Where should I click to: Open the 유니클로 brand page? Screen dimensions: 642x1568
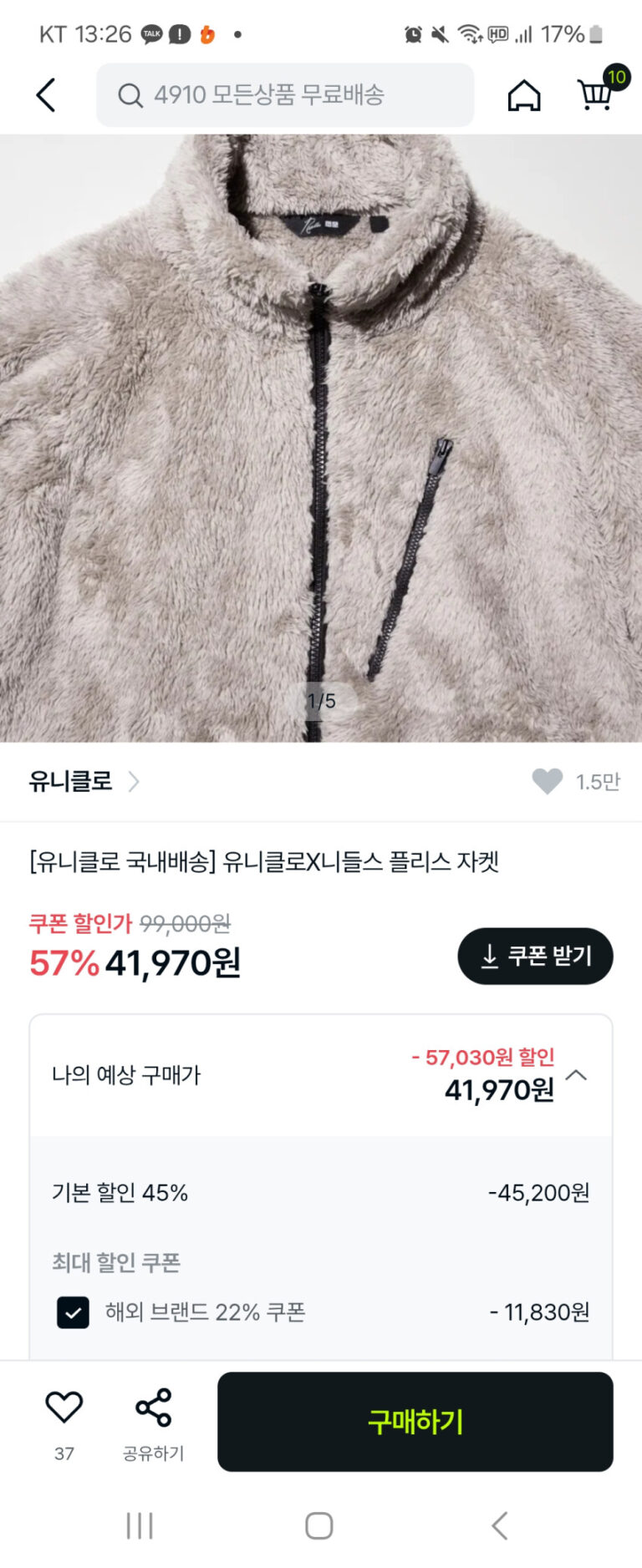pos(84,781)
